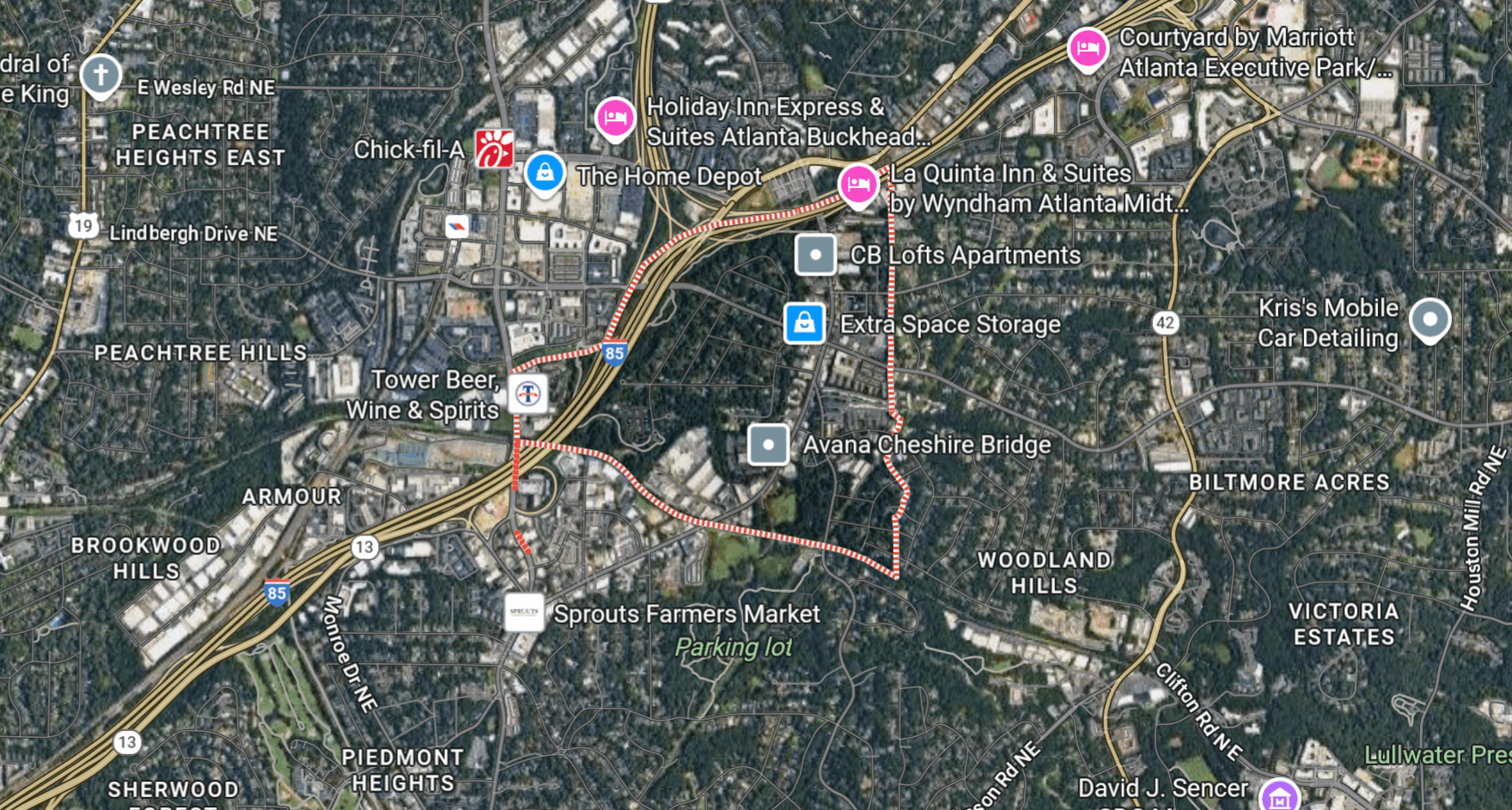Tap the cathedral church marker

point(101,76)
